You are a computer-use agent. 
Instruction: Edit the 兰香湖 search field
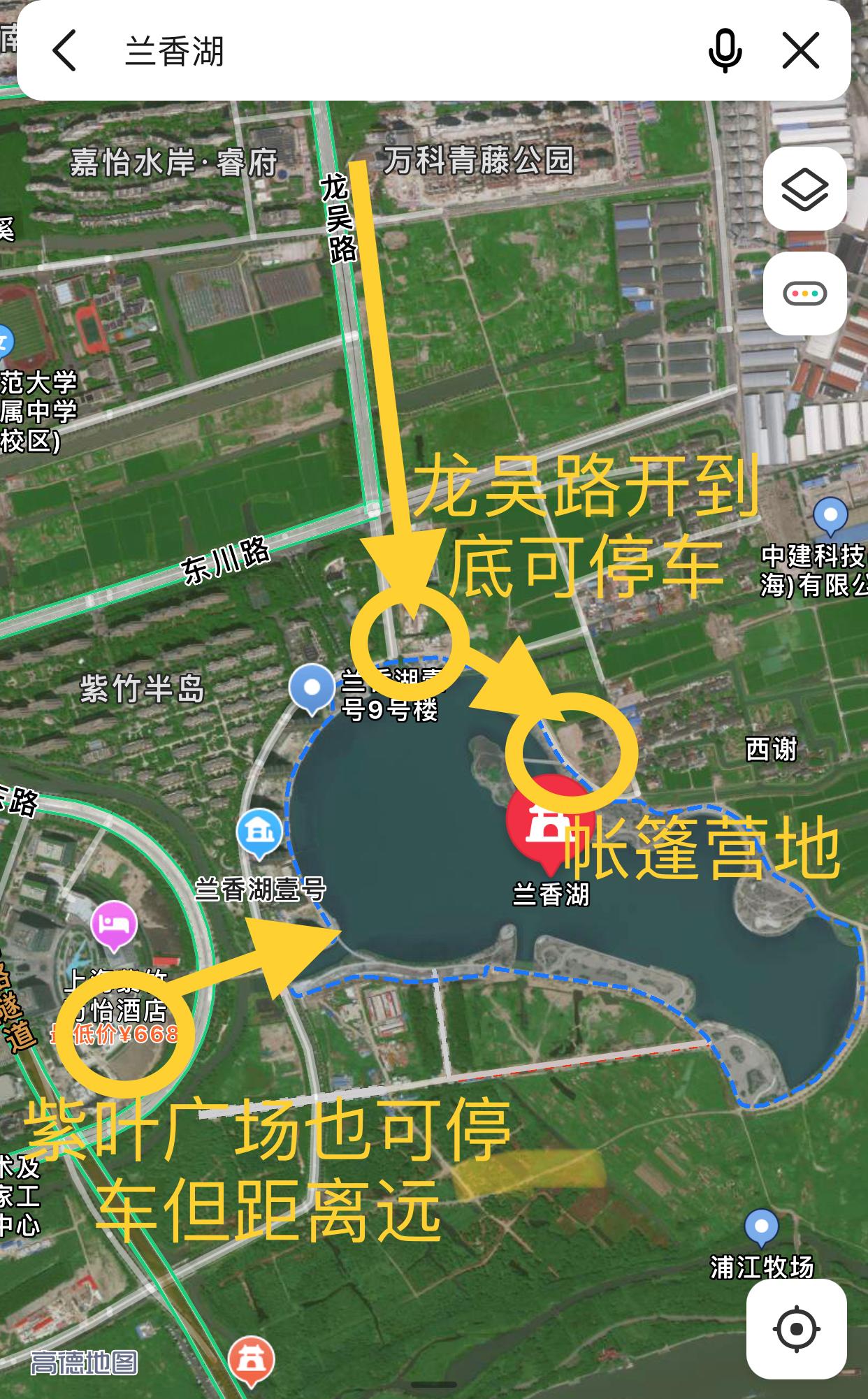click(391, 50)
